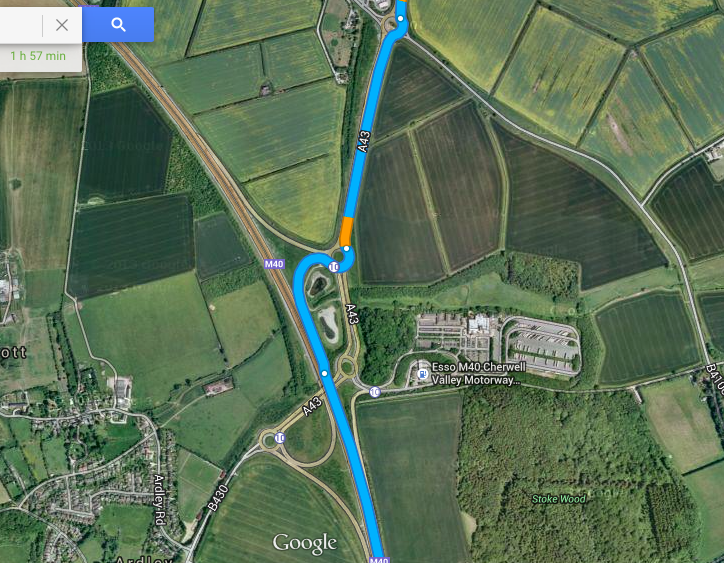Open the Esso M40 Cherwell Valley Motorway place marker
The width and height of the screenshot is (724, 563).
[x=423, y=375]
